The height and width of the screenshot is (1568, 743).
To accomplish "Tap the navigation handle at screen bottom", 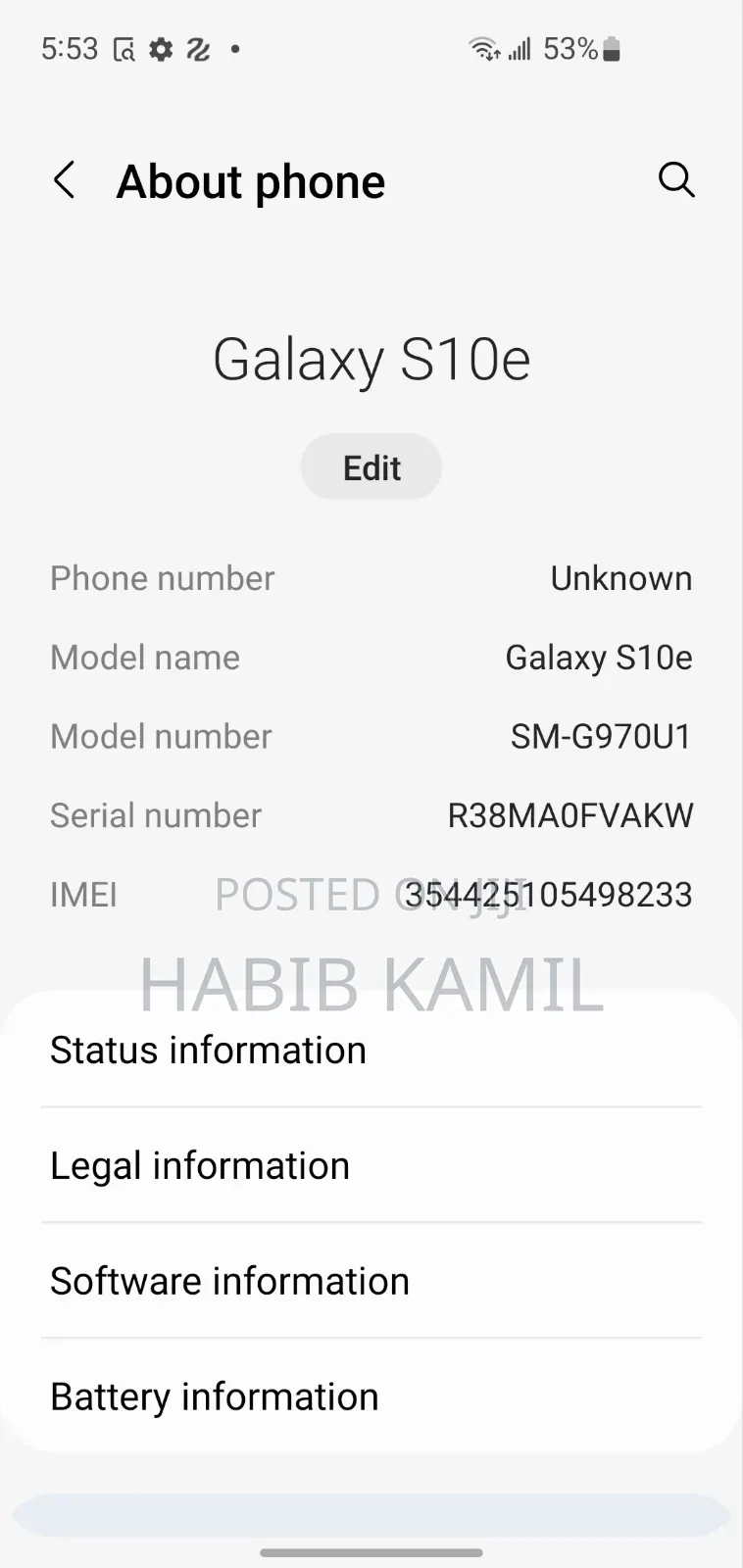I will (x=371, y=1551).
